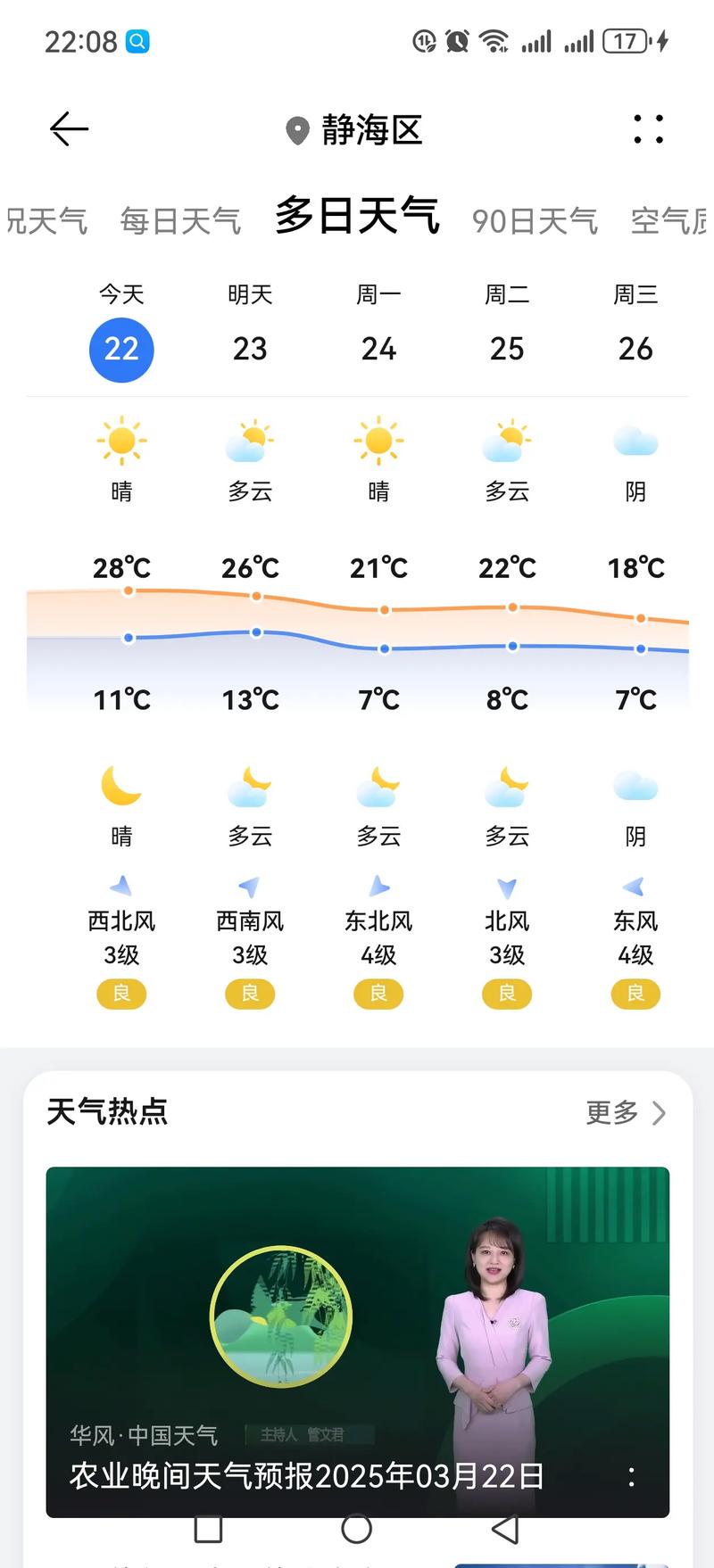Screen dimensions: 714x1568
Task: Tap the 良 badge under 周一
Action: point(378,993)
